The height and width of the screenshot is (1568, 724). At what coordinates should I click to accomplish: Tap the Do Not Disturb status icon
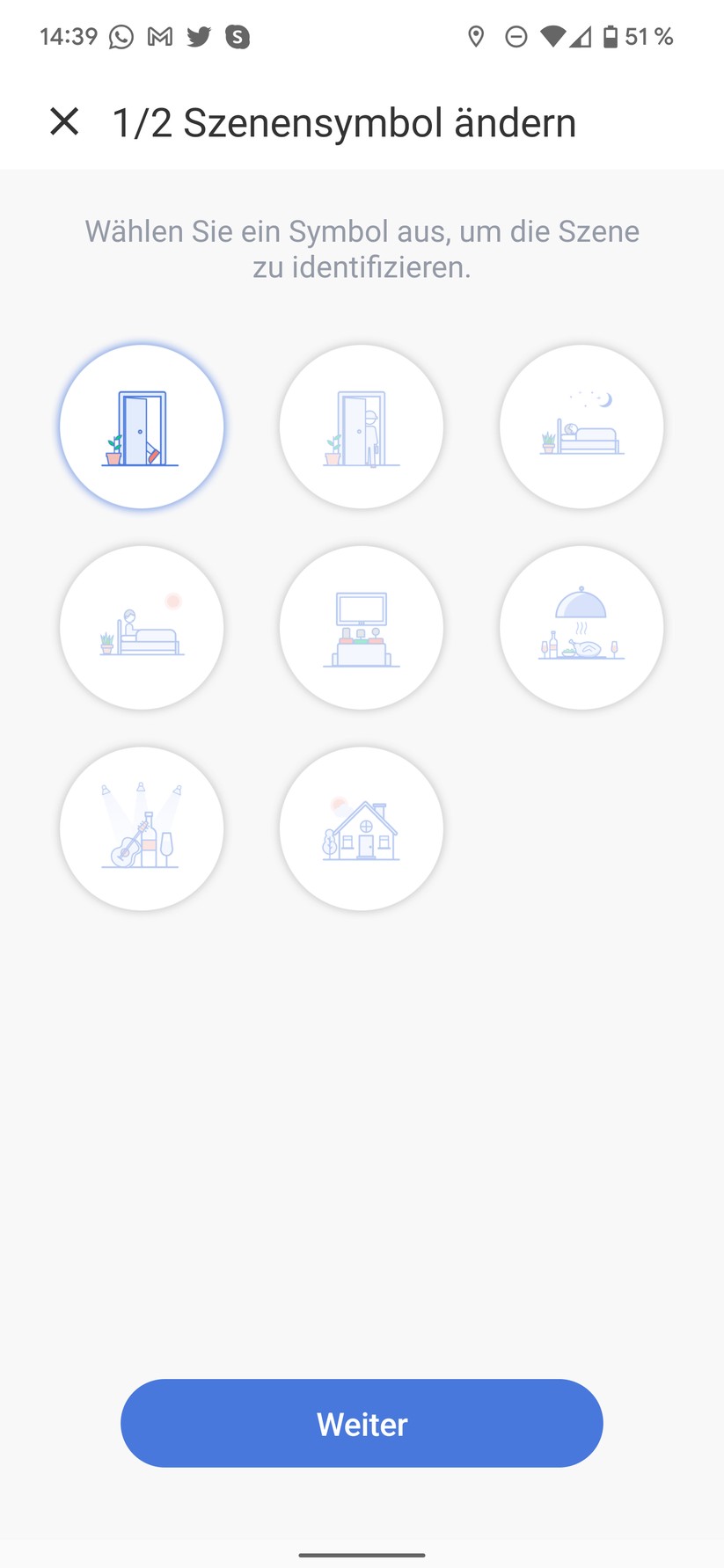point(516,36)
